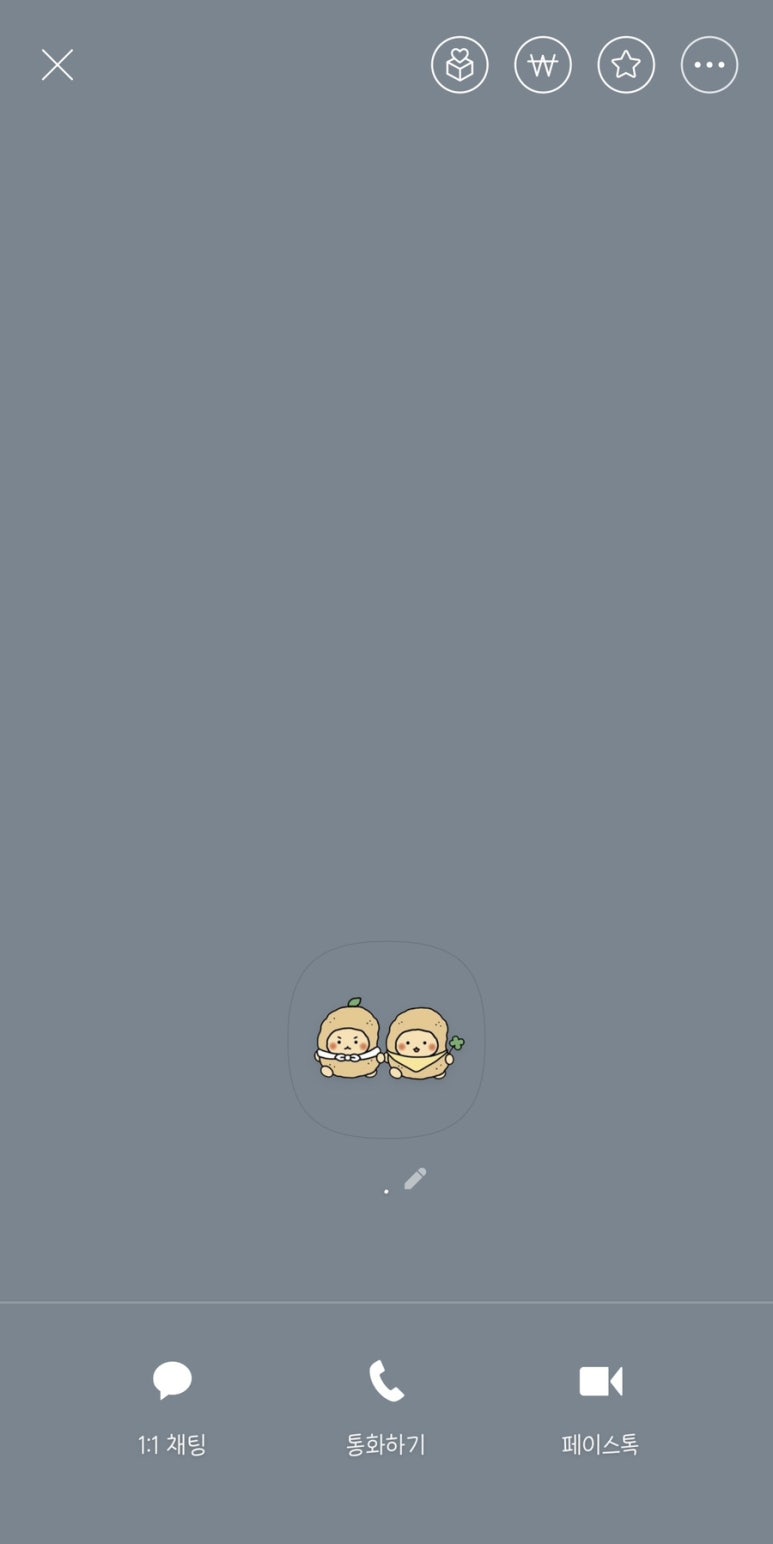This screenshot has height=1544, width=773.
Task: Open the three-dot more options menu
Action: pos(710,65)
